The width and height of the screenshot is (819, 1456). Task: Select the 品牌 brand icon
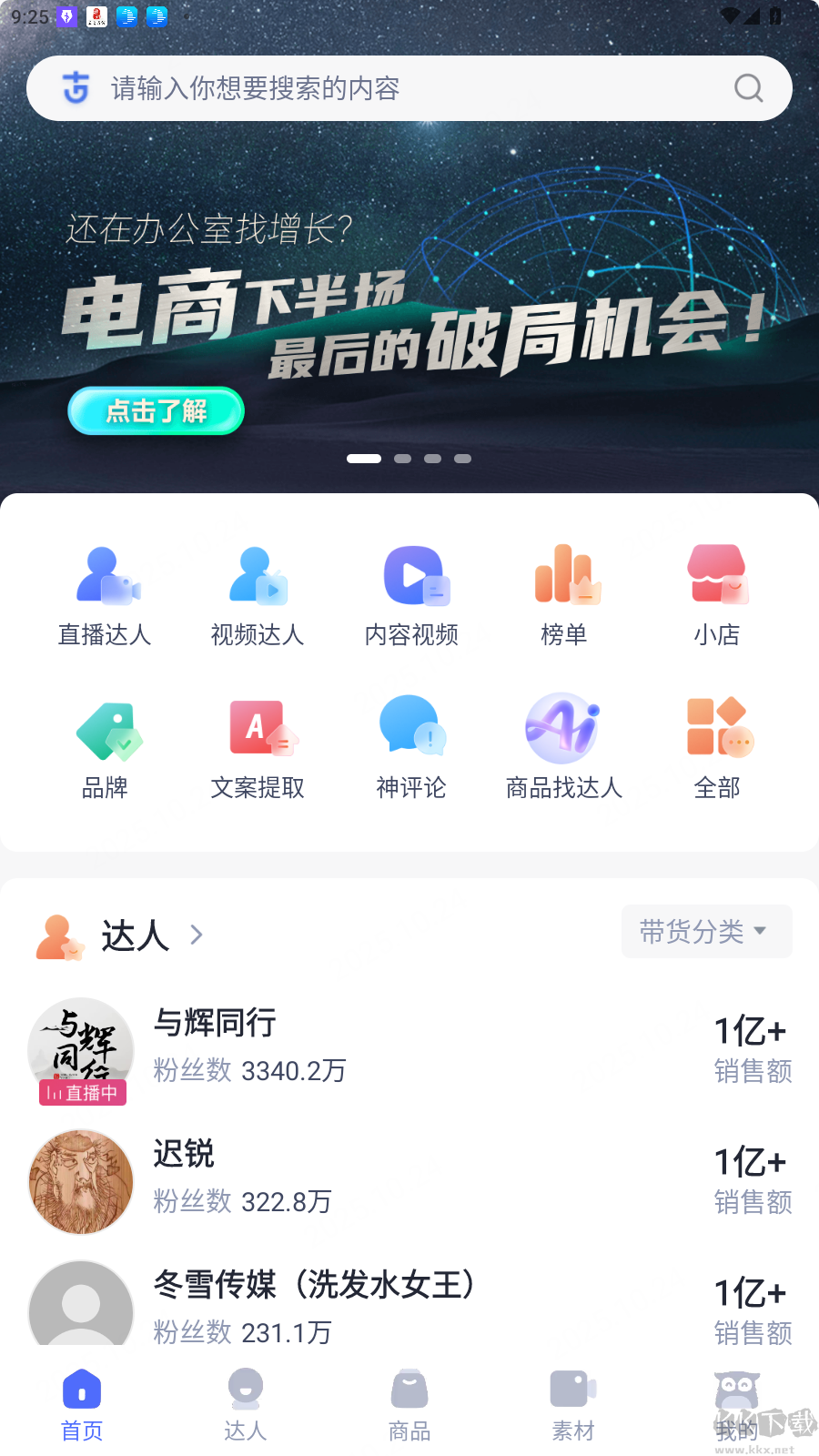coord(105,746)
